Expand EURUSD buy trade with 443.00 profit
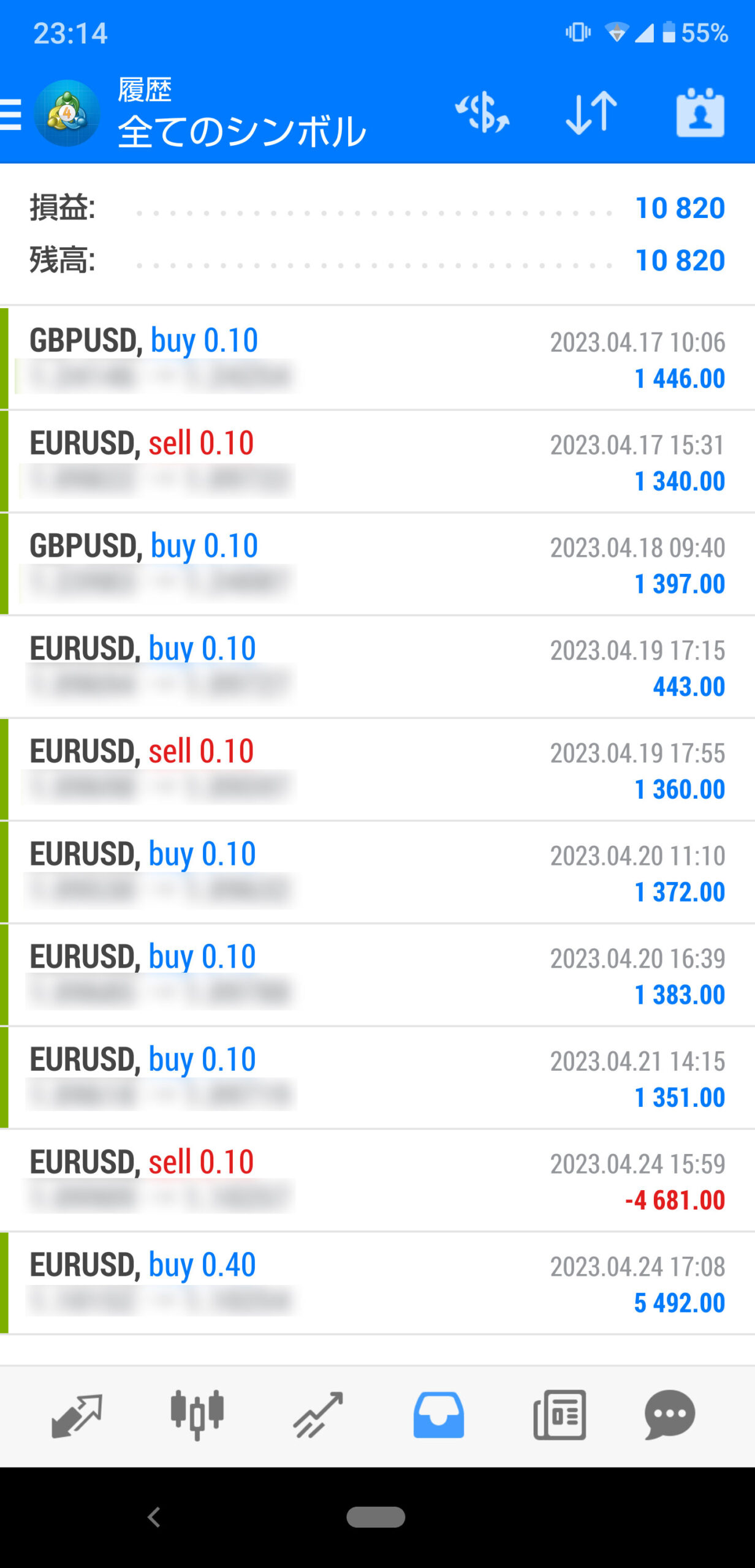Viewport: 755px width, 1568px height. click(x=377, y=667)
